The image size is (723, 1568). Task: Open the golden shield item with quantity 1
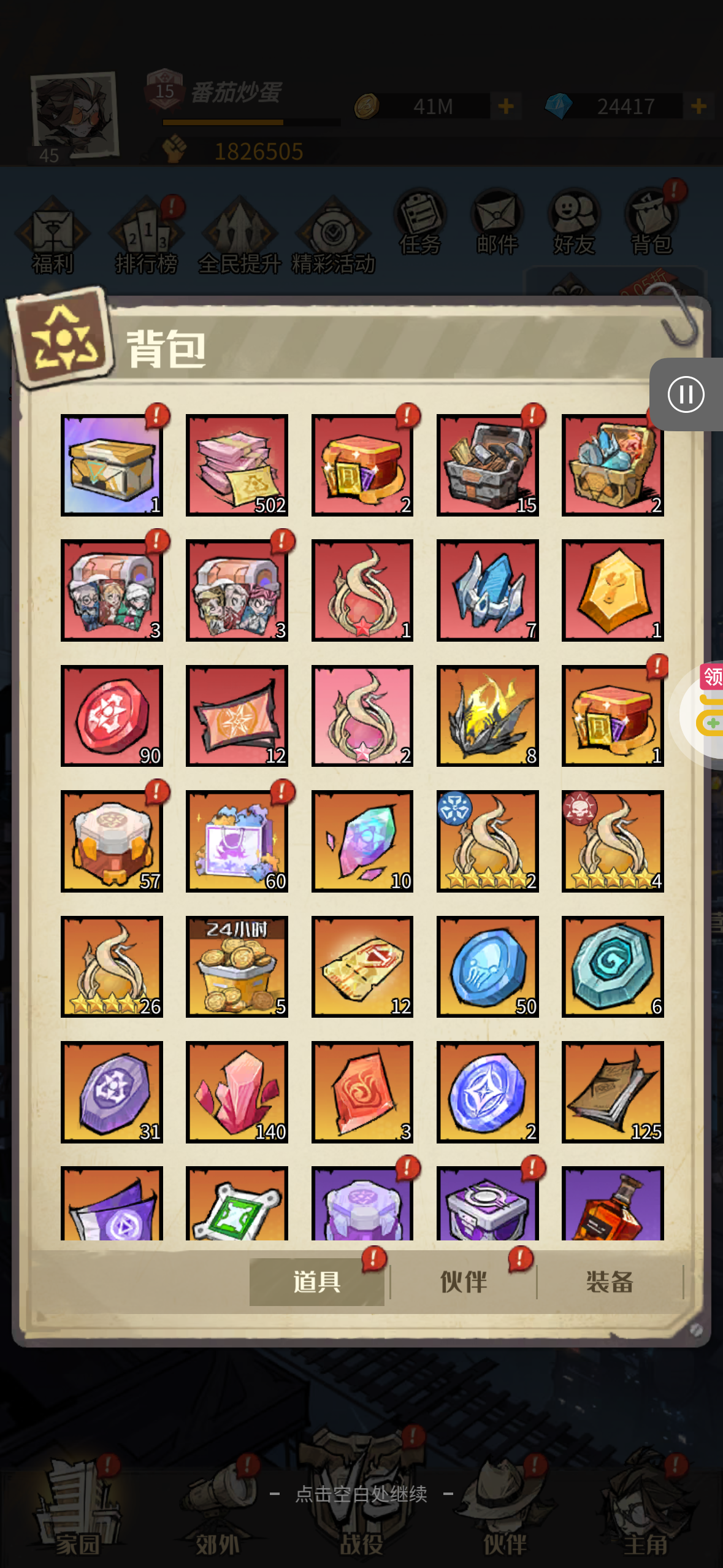[x=613, y=591]
